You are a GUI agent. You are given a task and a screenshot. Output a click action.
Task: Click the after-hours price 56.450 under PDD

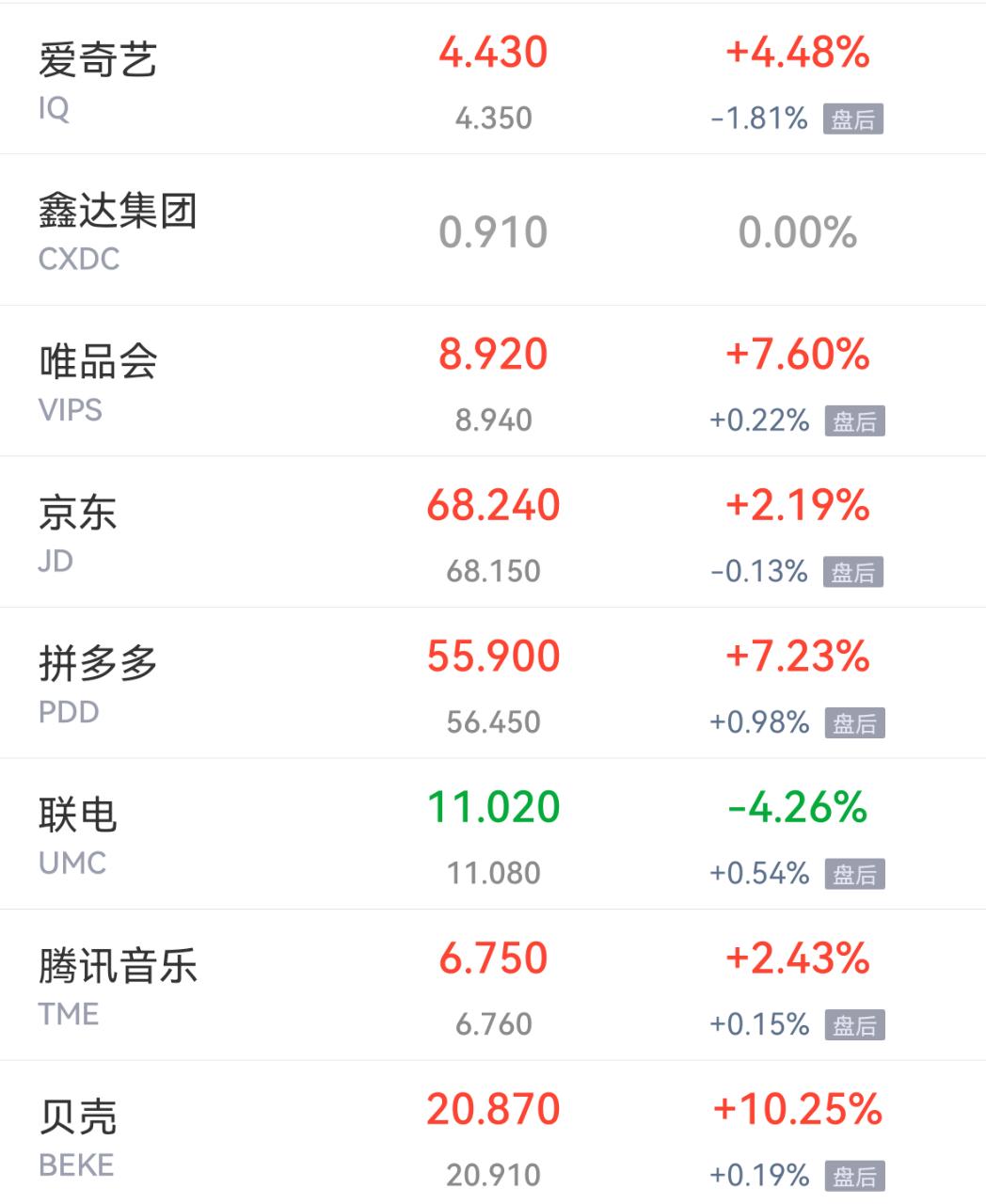click(x=492, y=722)
